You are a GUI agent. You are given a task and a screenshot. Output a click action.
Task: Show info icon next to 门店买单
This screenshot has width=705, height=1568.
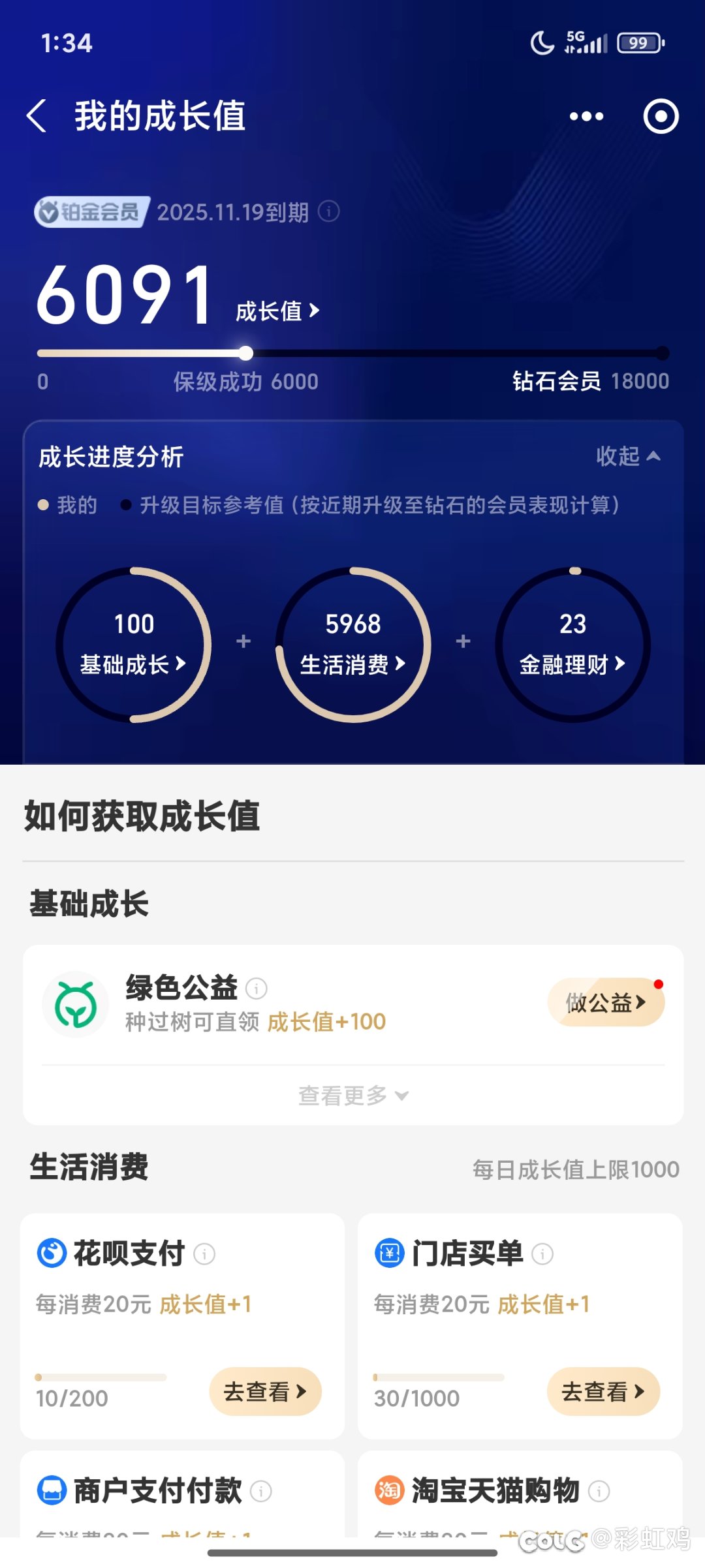pos(542,1253)
